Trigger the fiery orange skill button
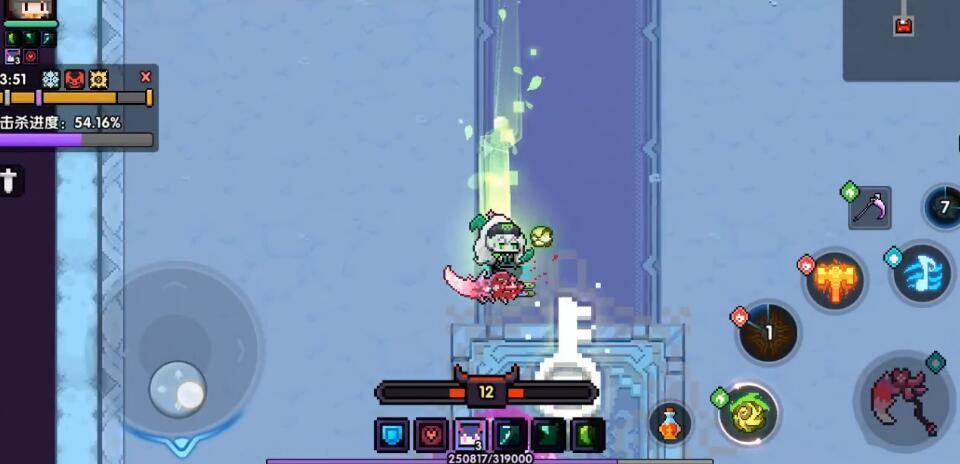This screenshot has width=960, height=464. point(834,280)
